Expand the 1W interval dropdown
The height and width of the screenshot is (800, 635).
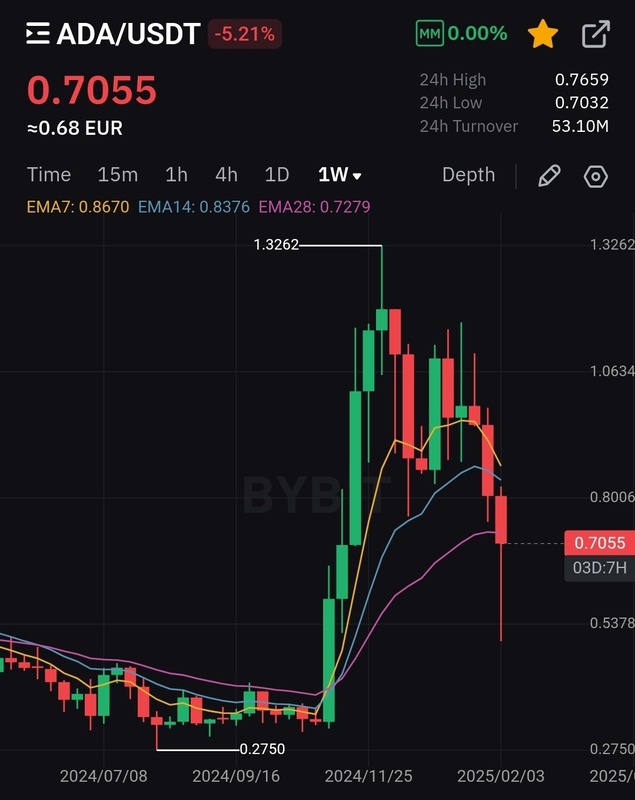pos(339,175)
